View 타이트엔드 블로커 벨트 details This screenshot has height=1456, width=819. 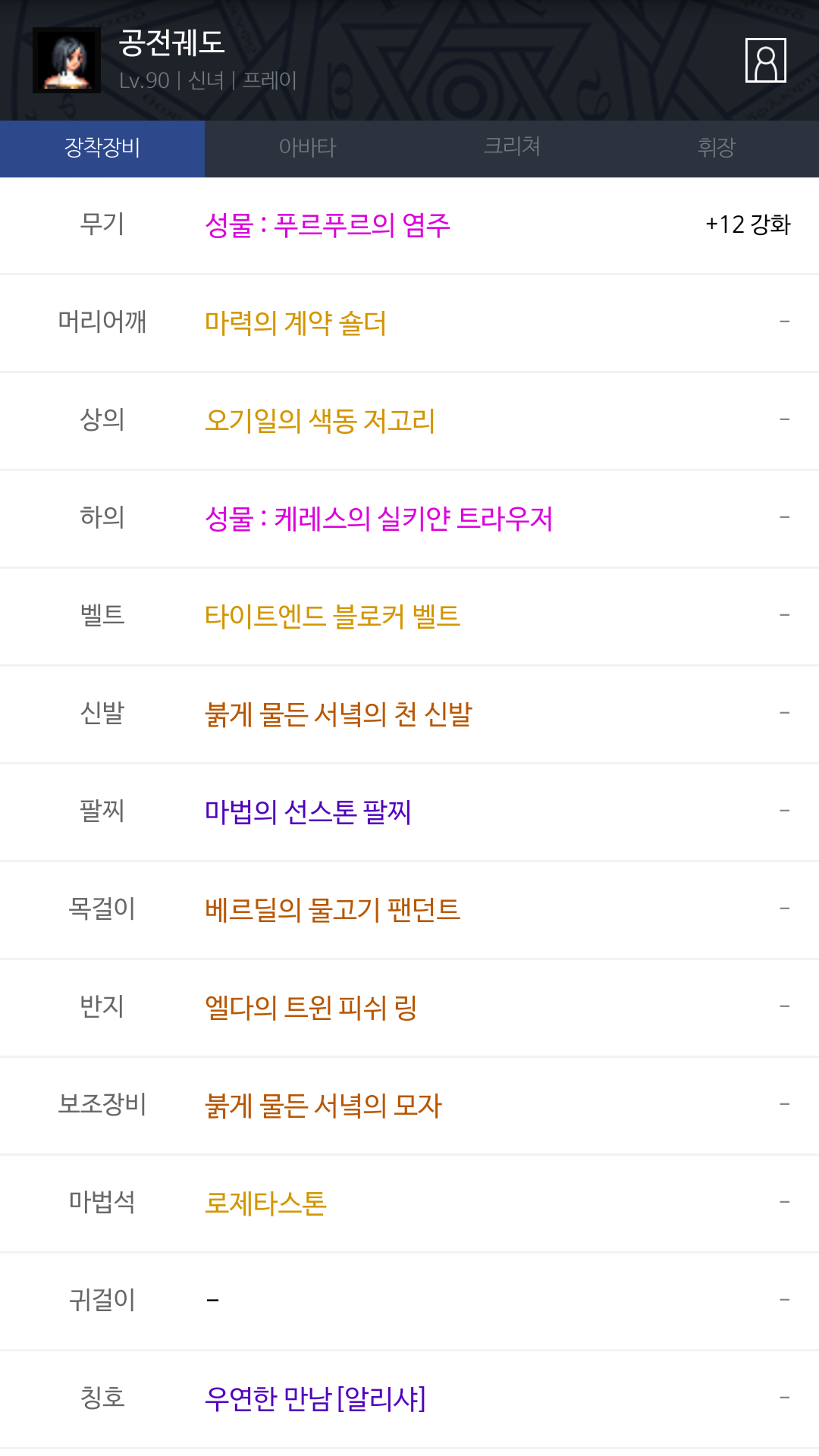[332, 617]
